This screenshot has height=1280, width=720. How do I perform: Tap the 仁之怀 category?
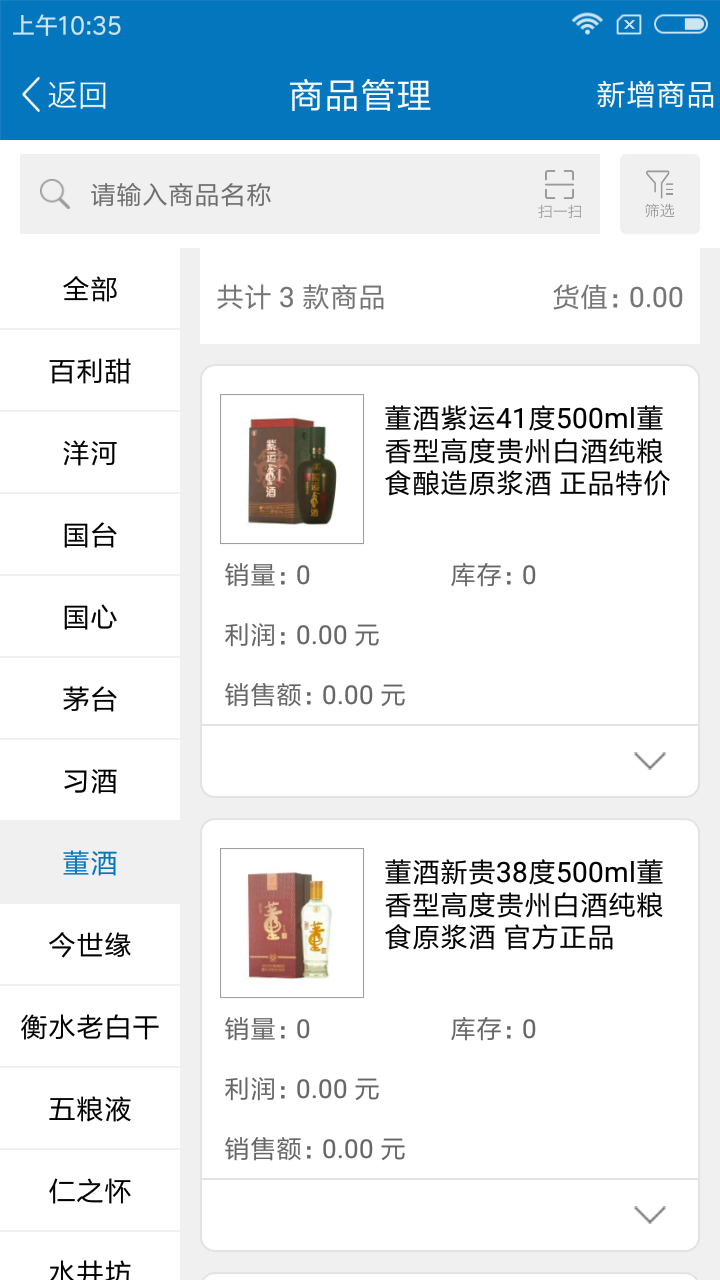tap(90, 1191)
